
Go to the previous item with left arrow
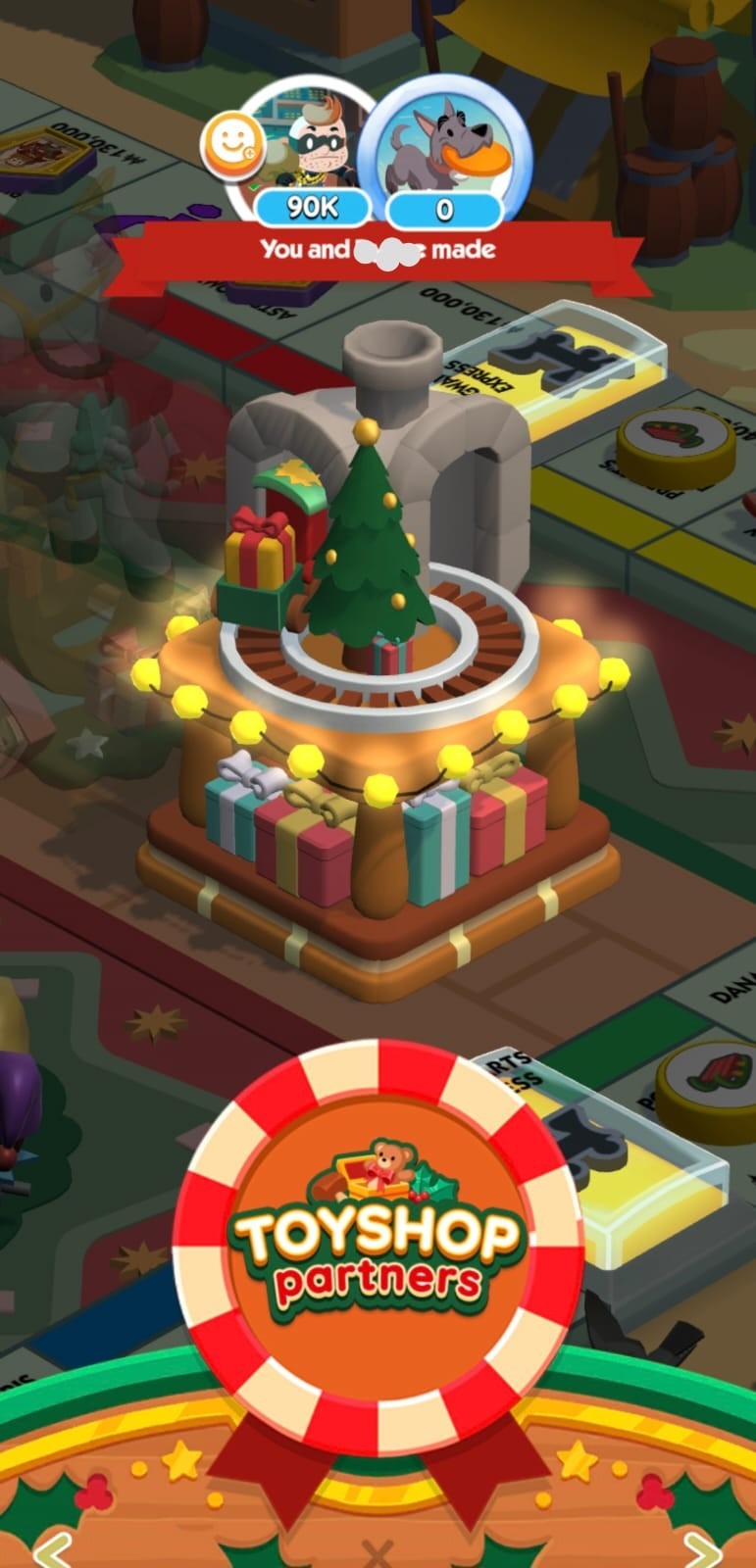point(51,1550)
